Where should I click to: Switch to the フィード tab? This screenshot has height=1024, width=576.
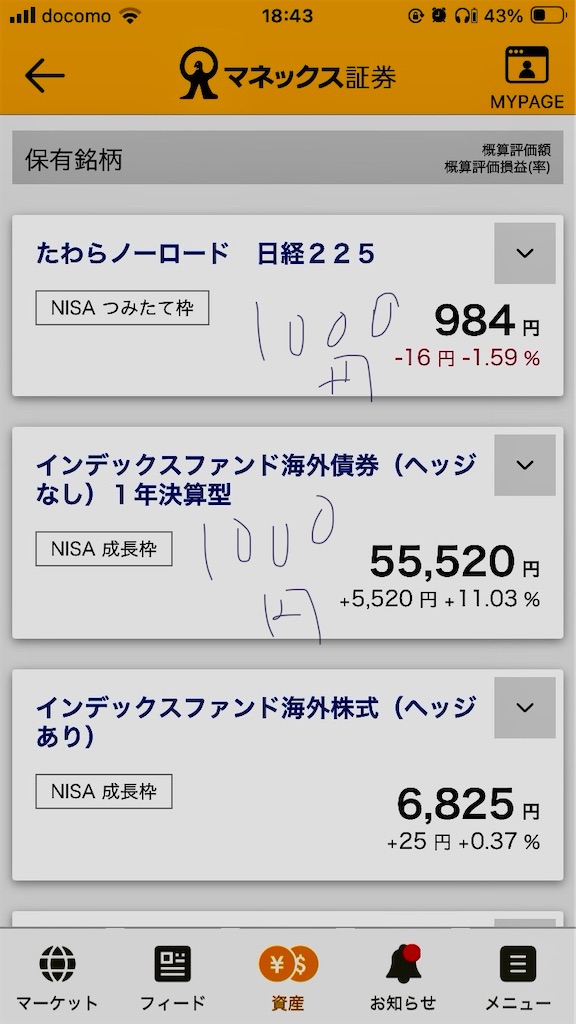click(x=173, y=977)
